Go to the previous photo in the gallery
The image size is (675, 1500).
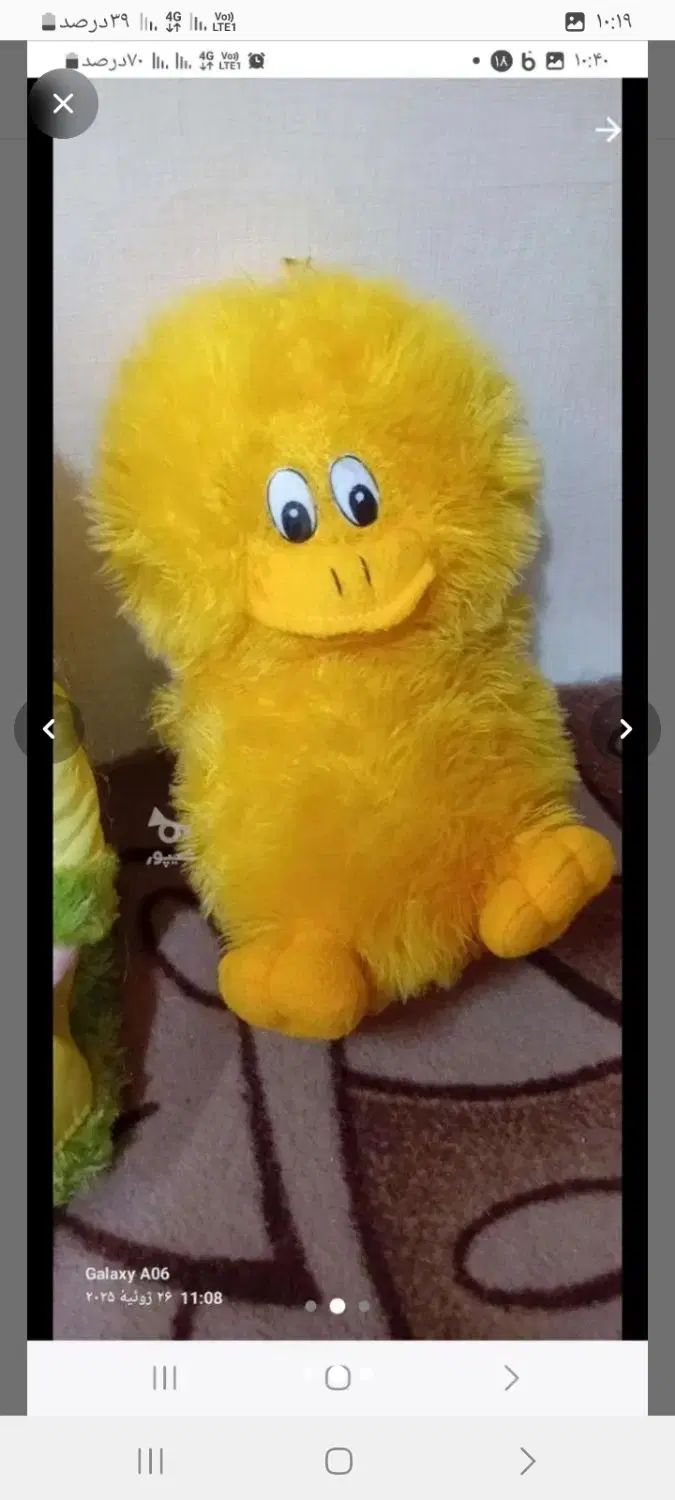click(48, 729)
